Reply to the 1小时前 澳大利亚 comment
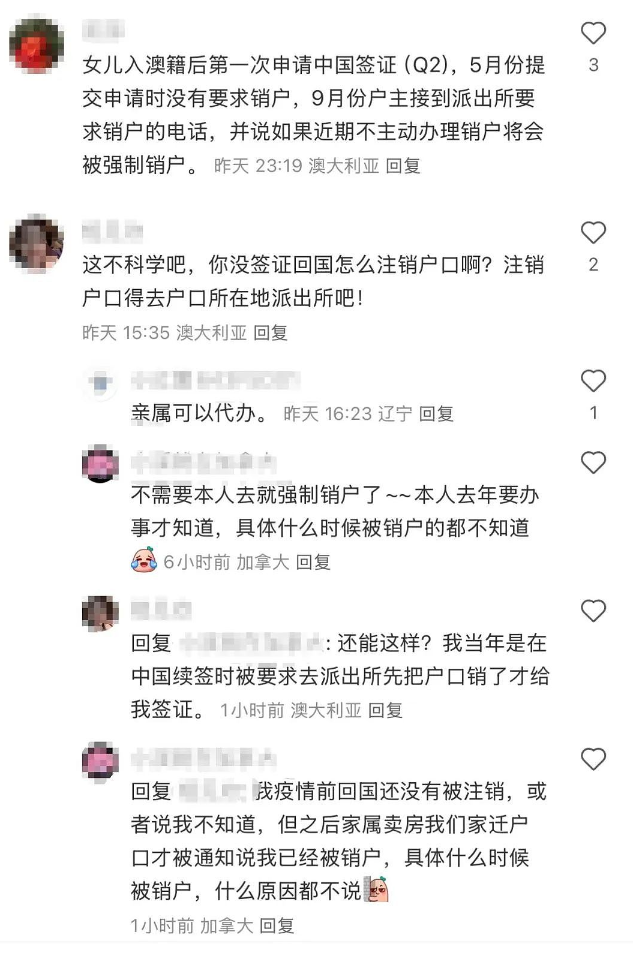Viewport: 633px width, 953px height. 385,710
